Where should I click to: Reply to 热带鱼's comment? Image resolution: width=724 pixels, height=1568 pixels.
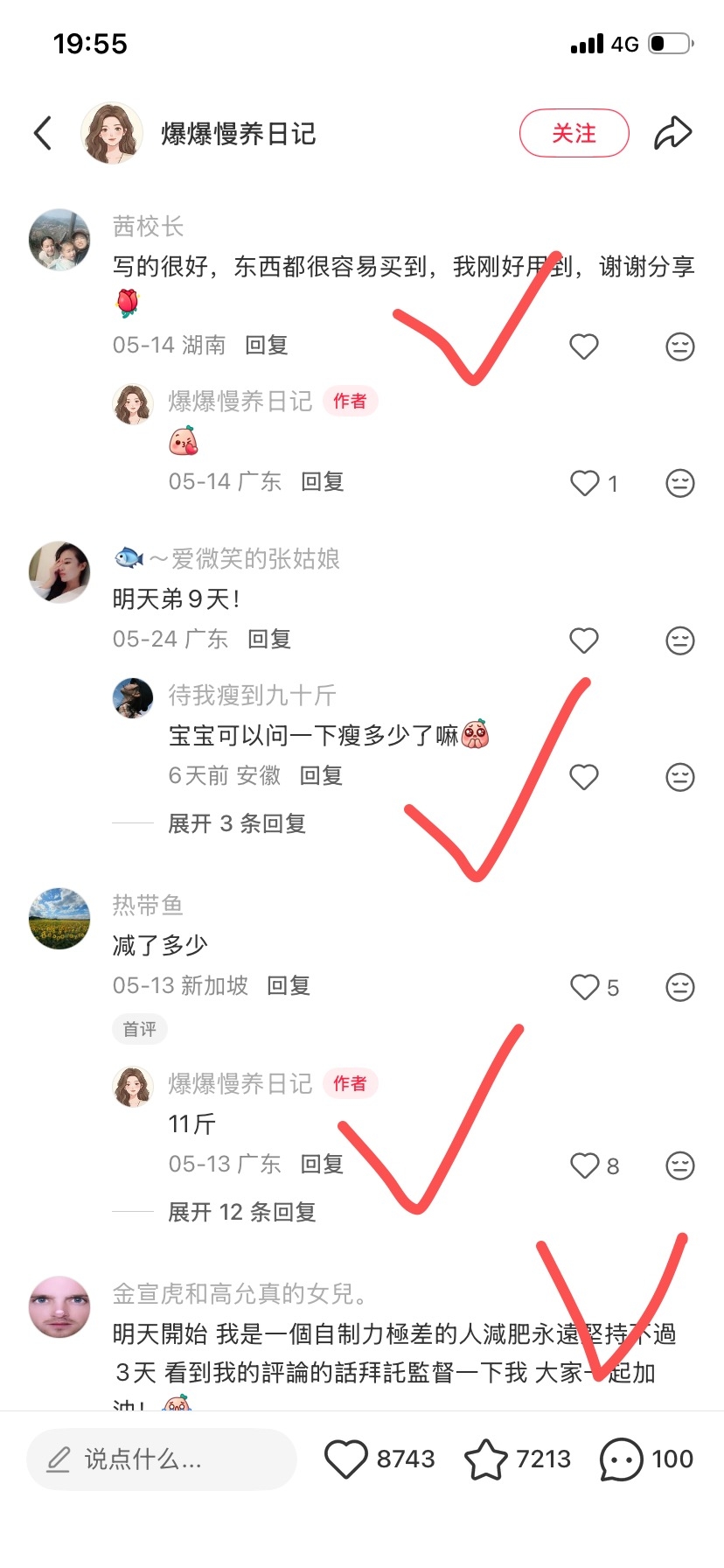click(x=289, y=985)
